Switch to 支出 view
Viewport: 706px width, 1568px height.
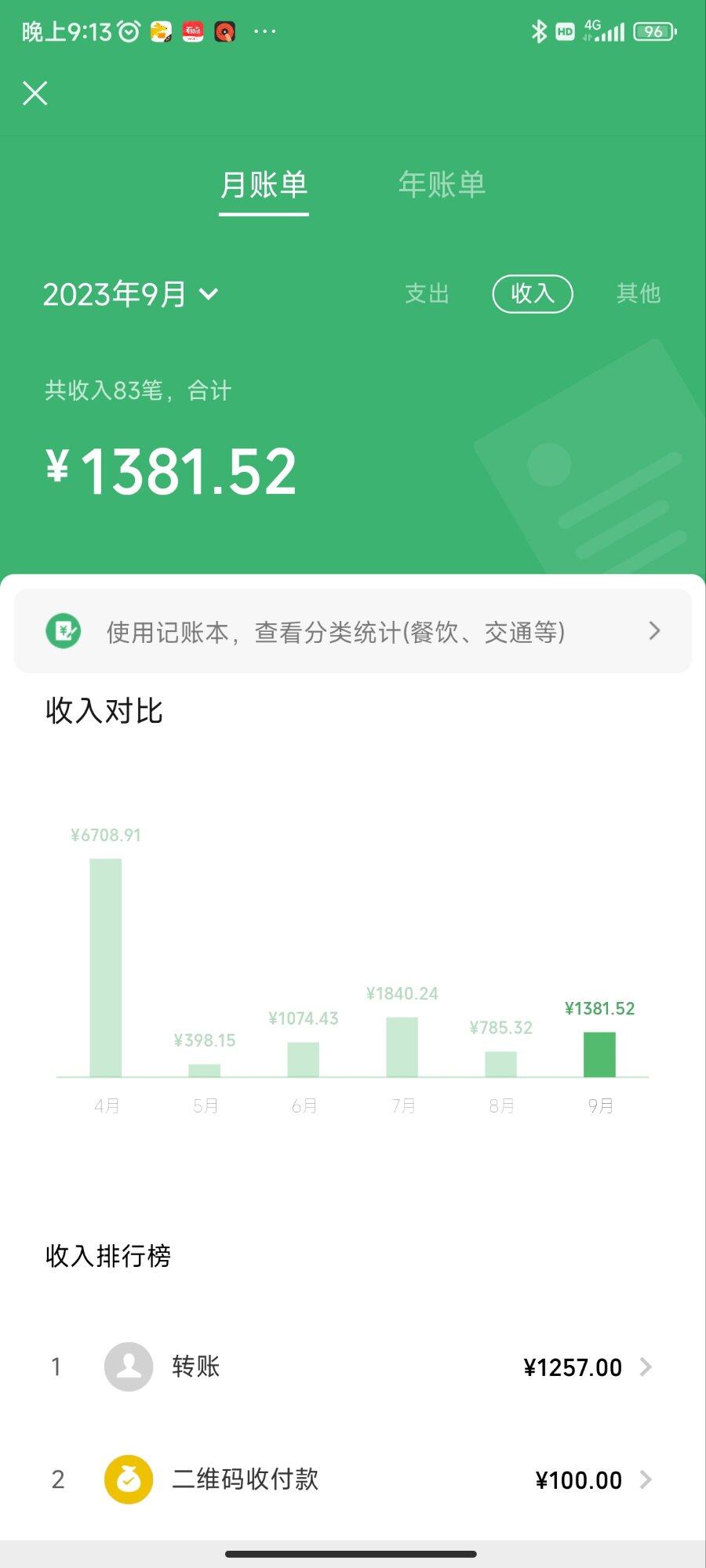point(427,294)
